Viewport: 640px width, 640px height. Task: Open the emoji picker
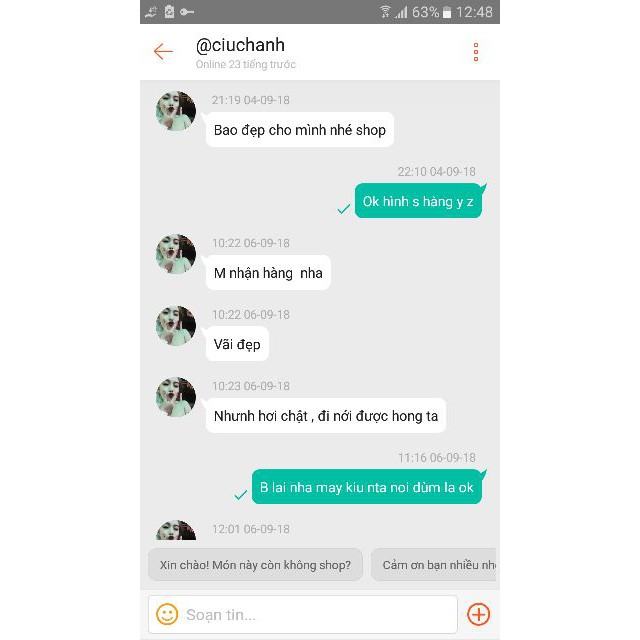[167, 614]
